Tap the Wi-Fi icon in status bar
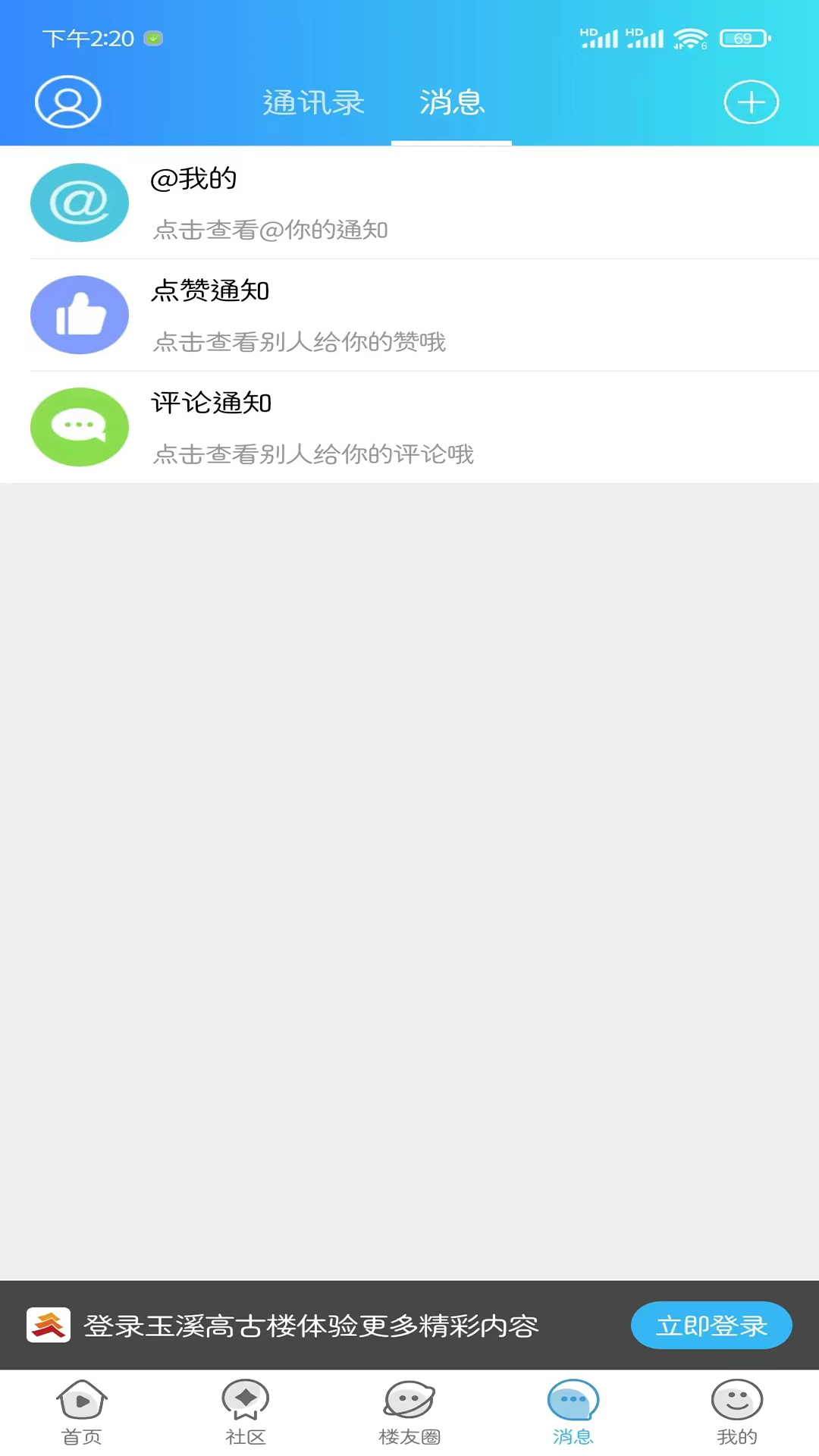Viewport: 819px width, 1456px height. (692, 36)
